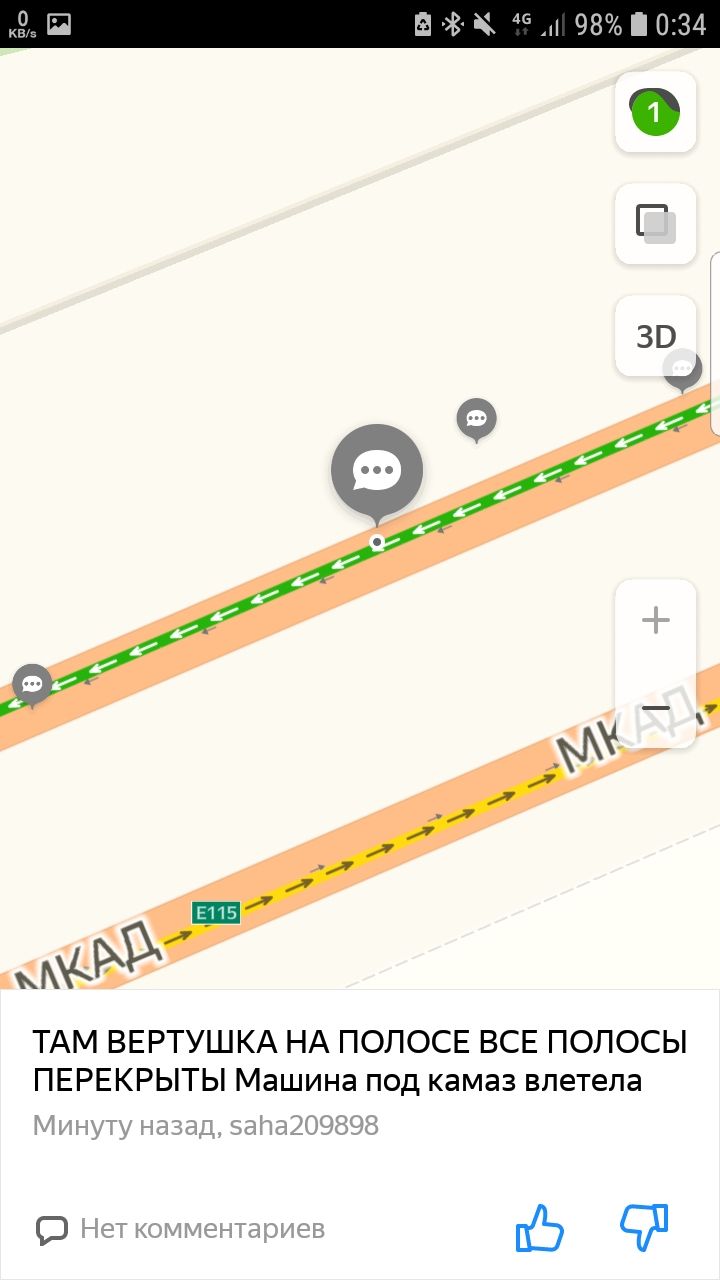Open comments marked "Нет комментариев"
Viewport: 720px width, 1280px height.
pyautogui.click(x=180, y=1228)
